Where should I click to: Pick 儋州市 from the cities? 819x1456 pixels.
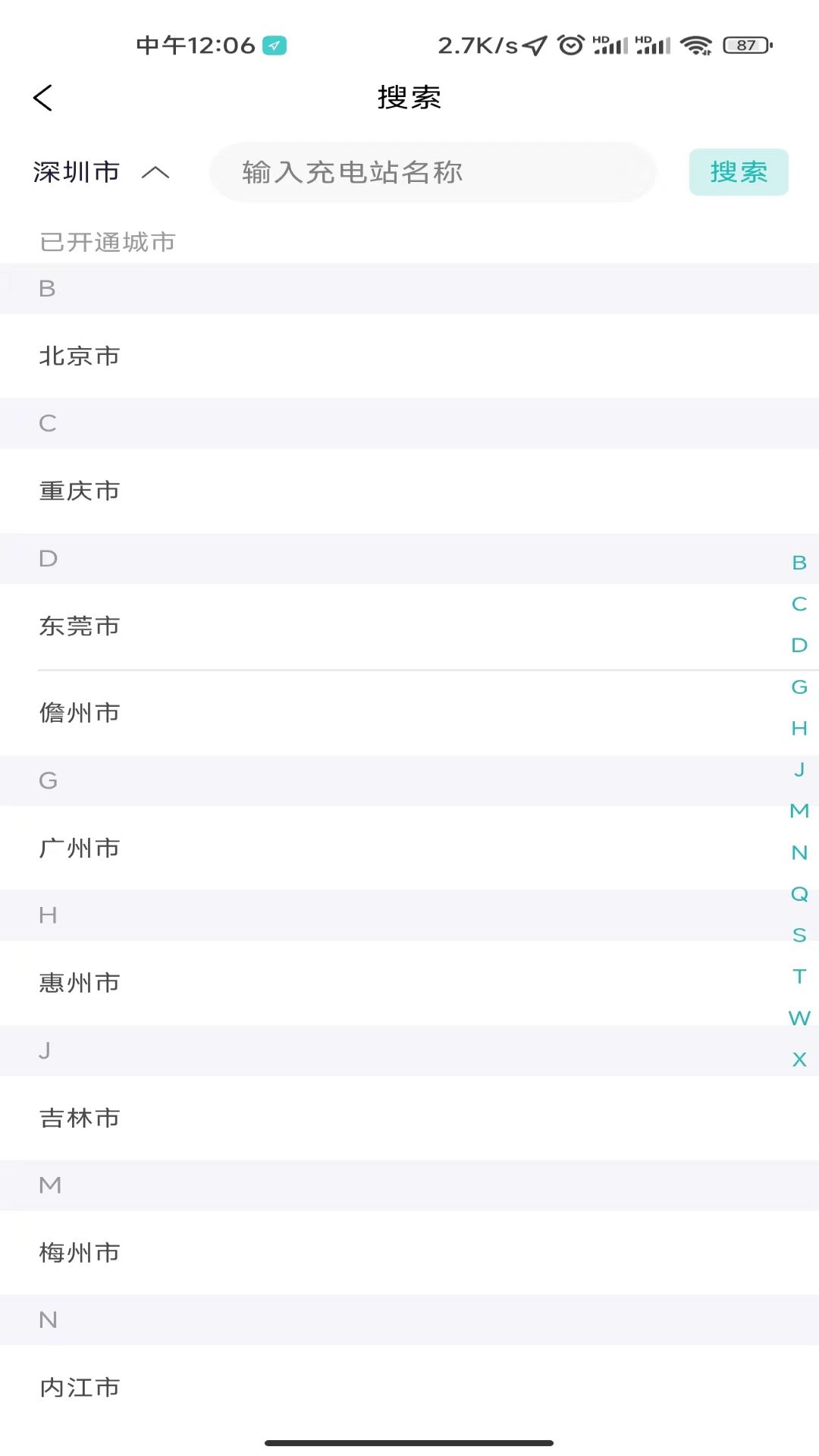[x=409, y=713]
